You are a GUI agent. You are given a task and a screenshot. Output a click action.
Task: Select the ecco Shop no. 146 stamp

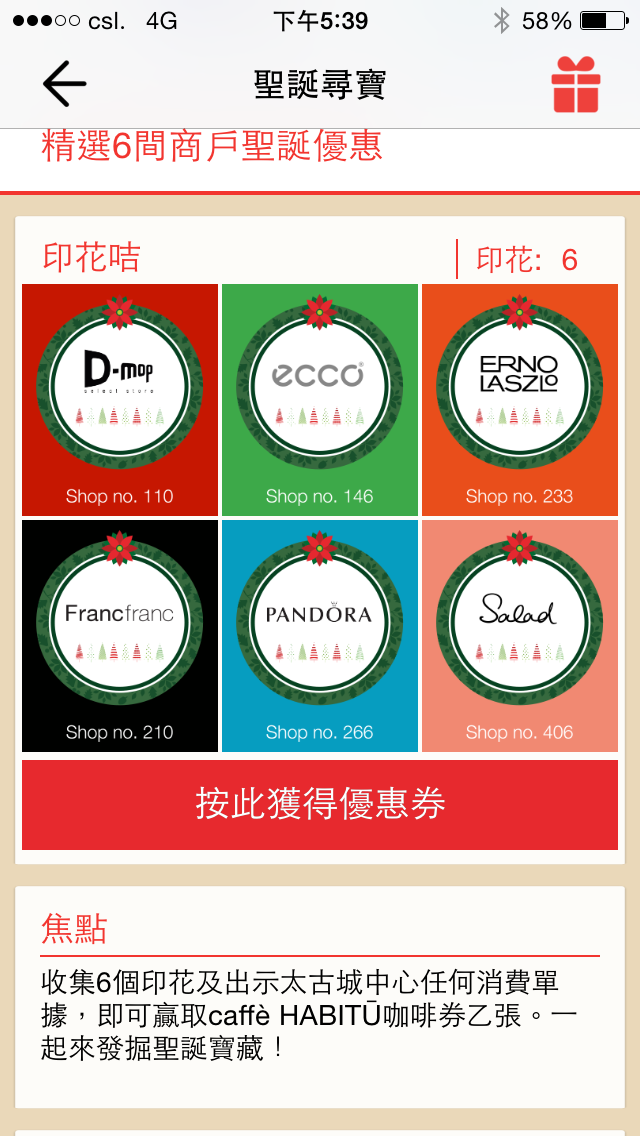(320, 399)
